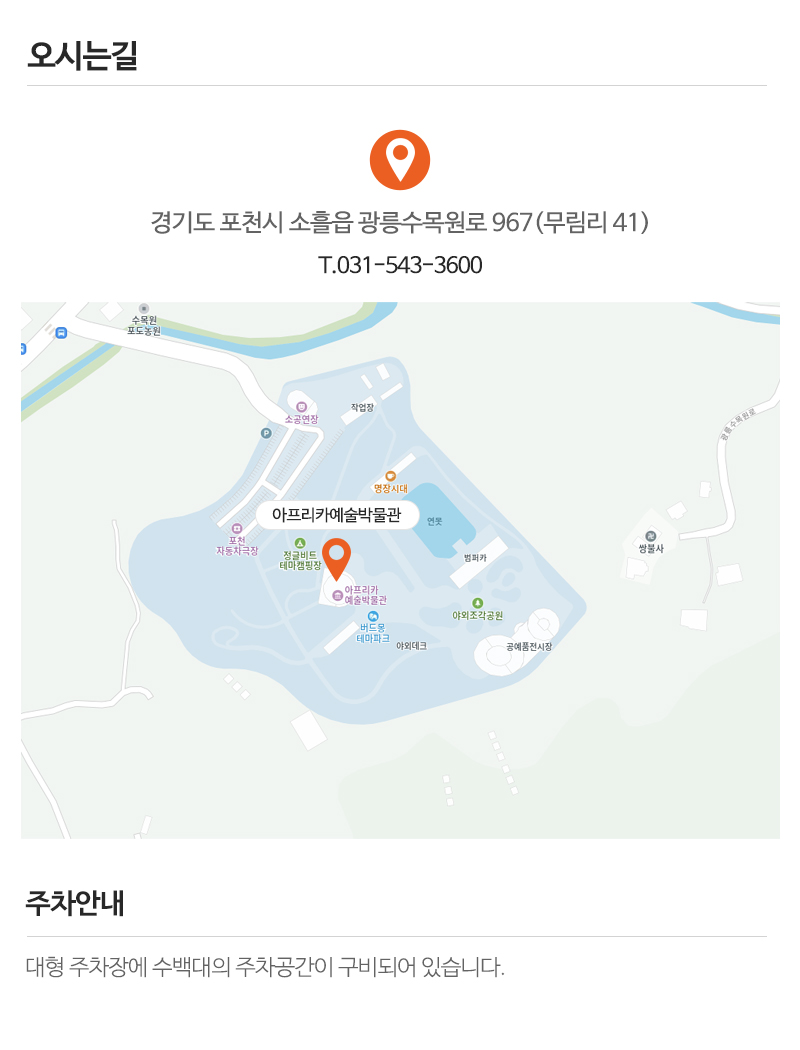Image resolution: width=800 pixels, height=1050 pixels.
Task: Select the 명장시대 restaurant marker icon
Action: 389,476
